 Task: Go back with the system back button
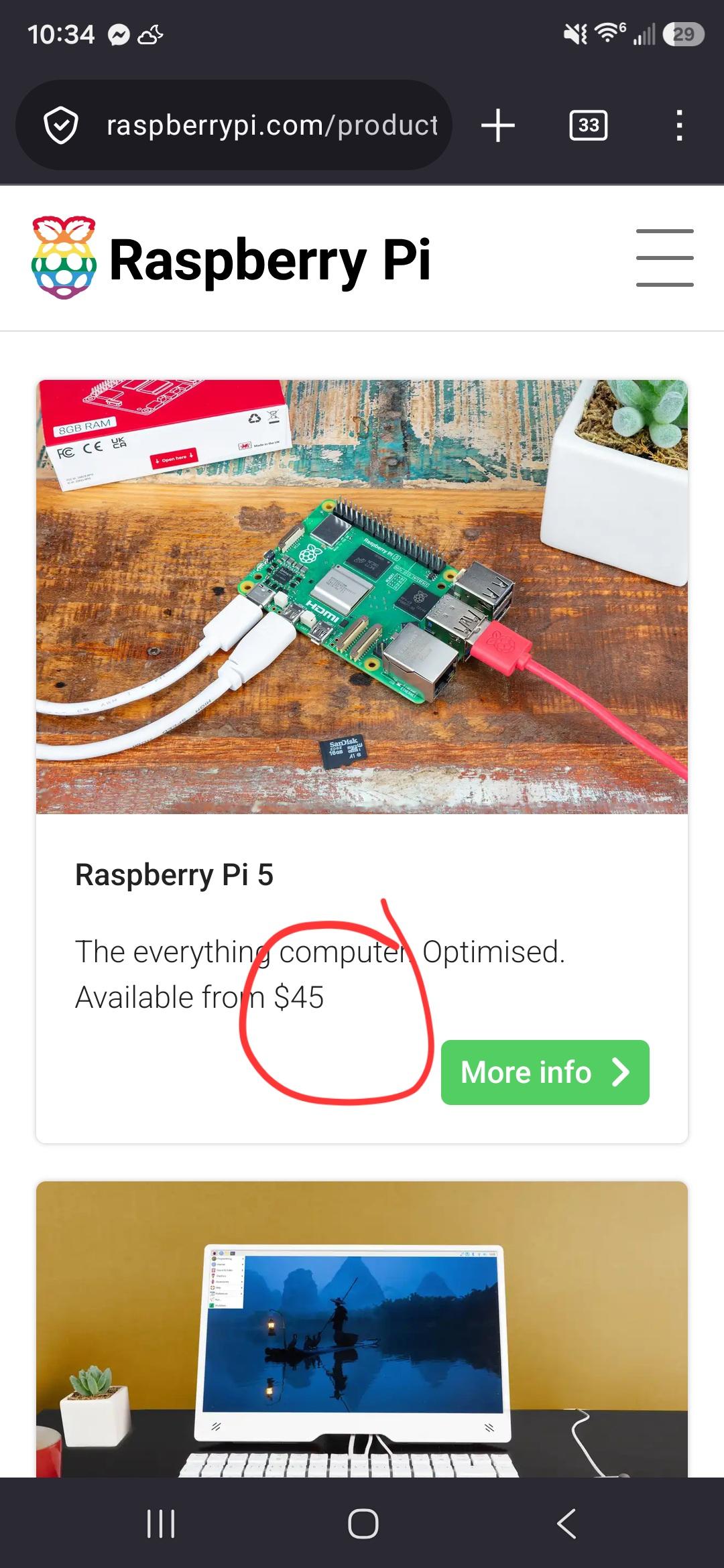[x=566, y=1523]
